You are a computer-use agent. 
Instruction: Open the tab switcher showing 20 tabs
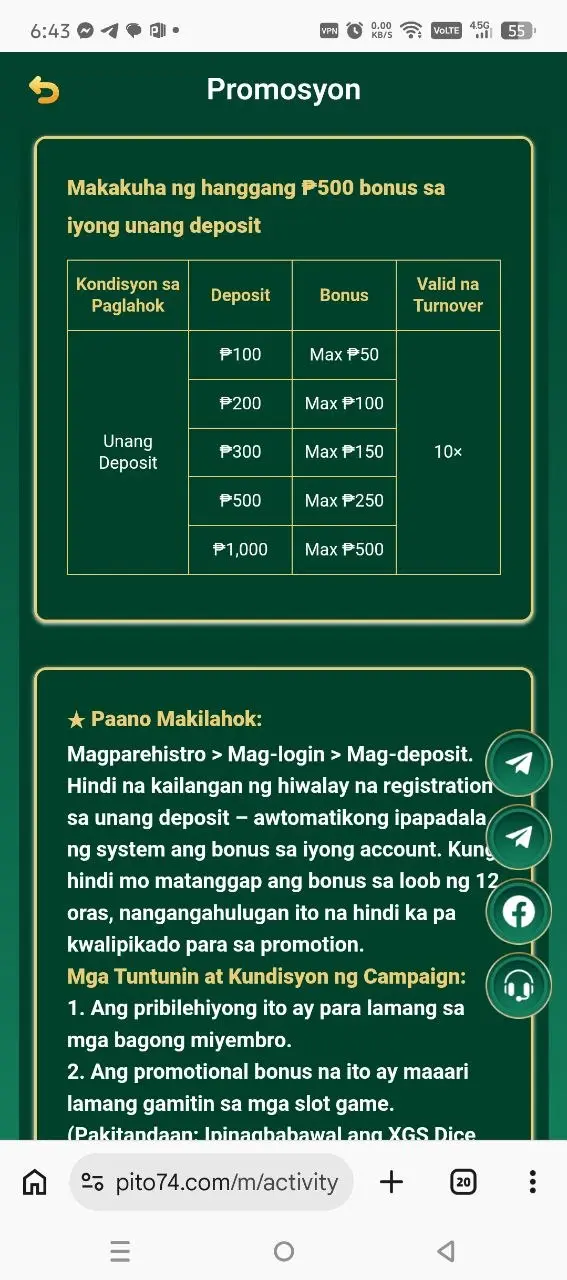(463, 1182)
